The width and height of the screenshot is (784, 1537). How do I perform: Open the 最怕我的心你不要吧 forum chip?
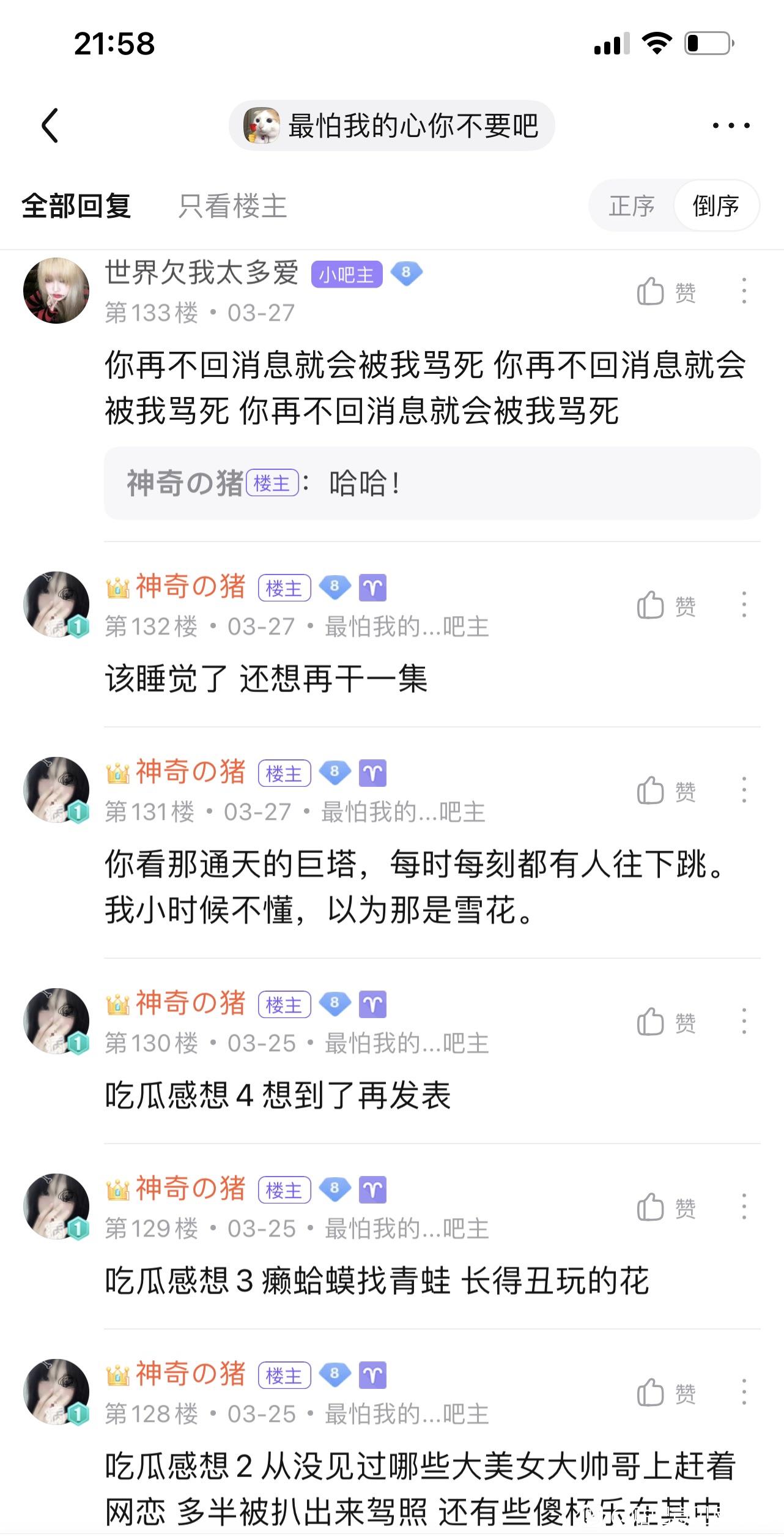tap(391, 125)
